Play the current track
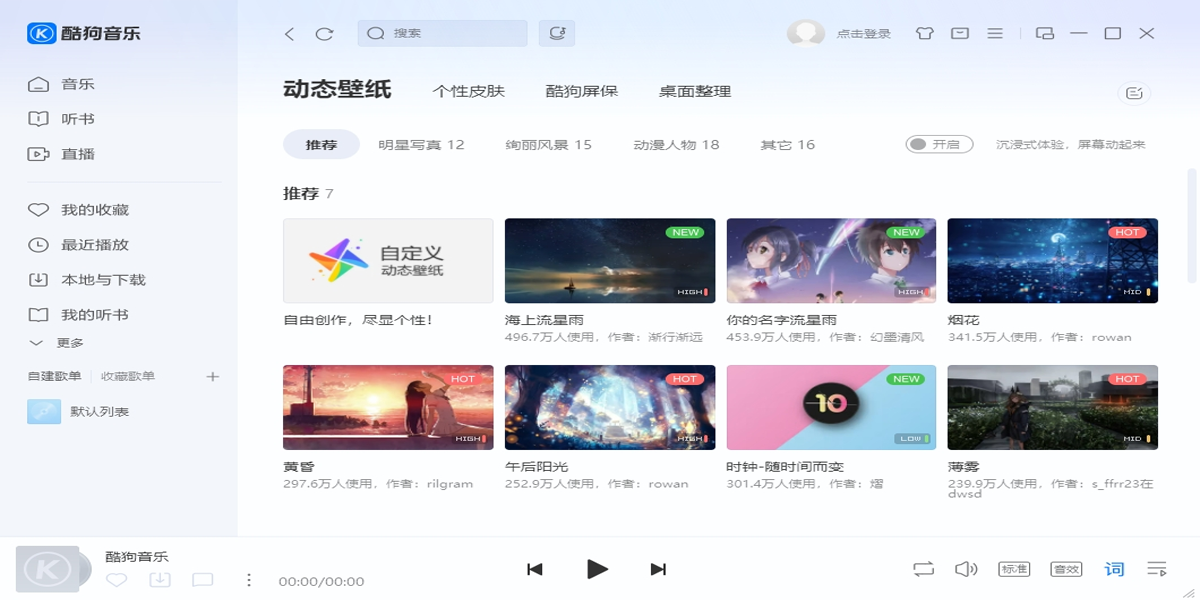The height and width of the screenshot is (600, 1200). [x=597, y=569]
